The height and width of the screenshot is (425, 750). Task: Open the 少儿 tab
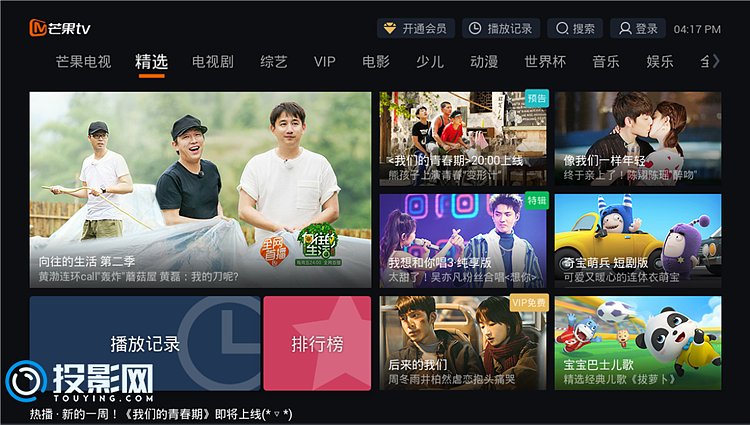[429, 62]
